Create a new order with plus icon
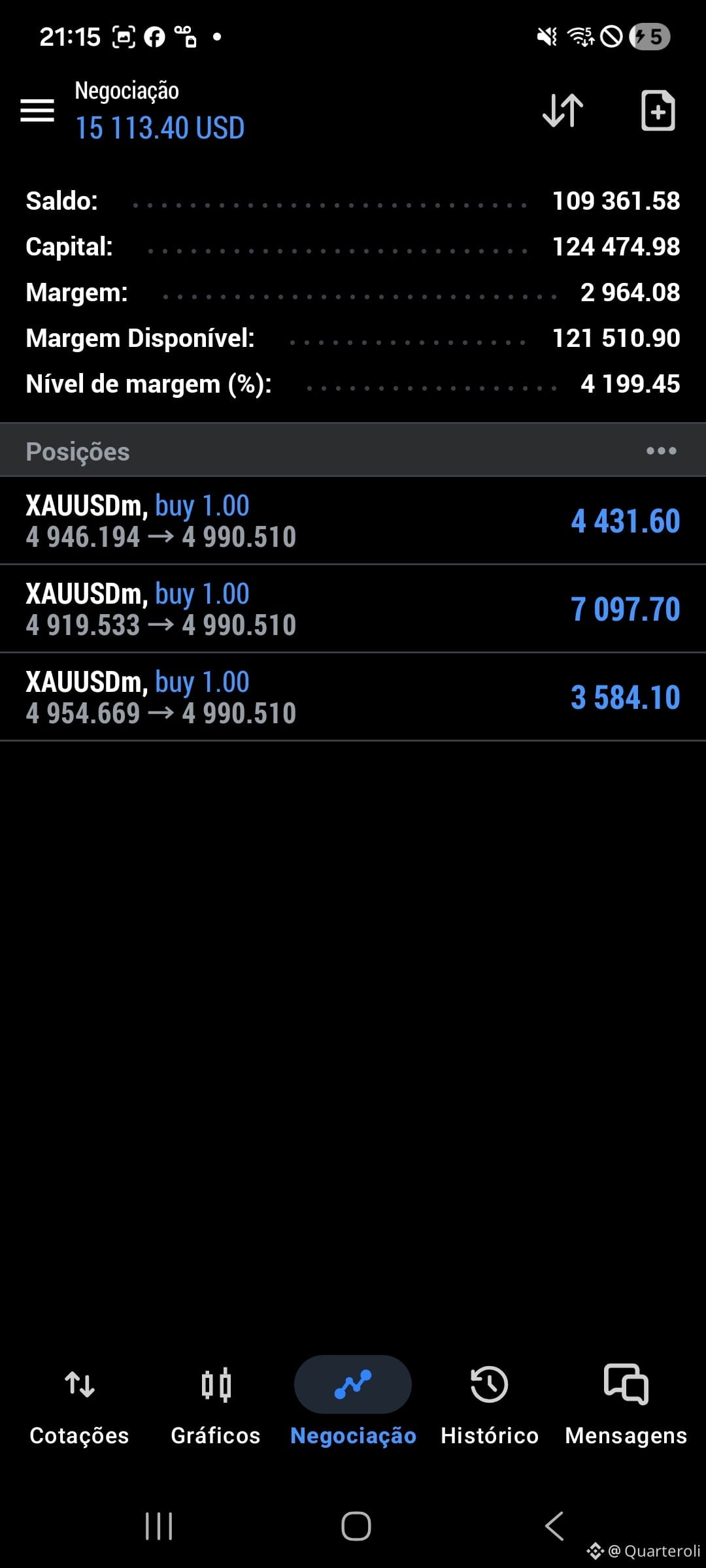Viewport: 706px width, 1568px height. 658,110
